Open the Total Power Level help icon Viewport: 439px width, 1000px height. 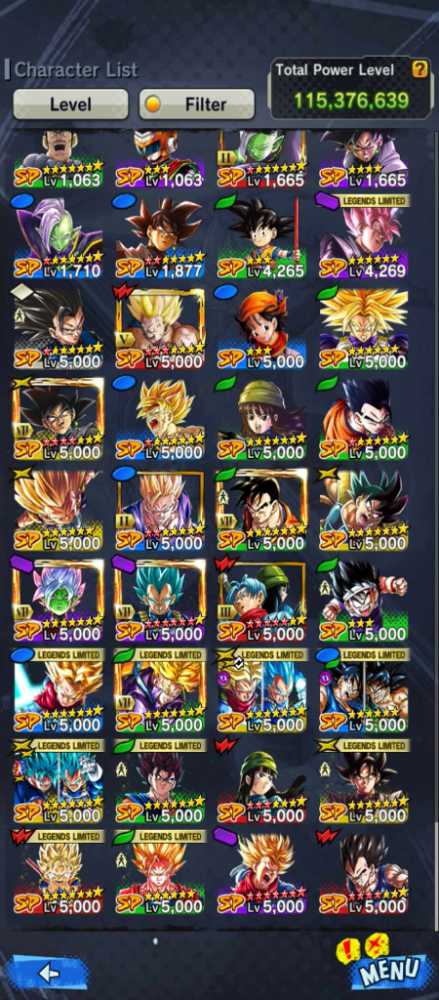tap(419, 70)
